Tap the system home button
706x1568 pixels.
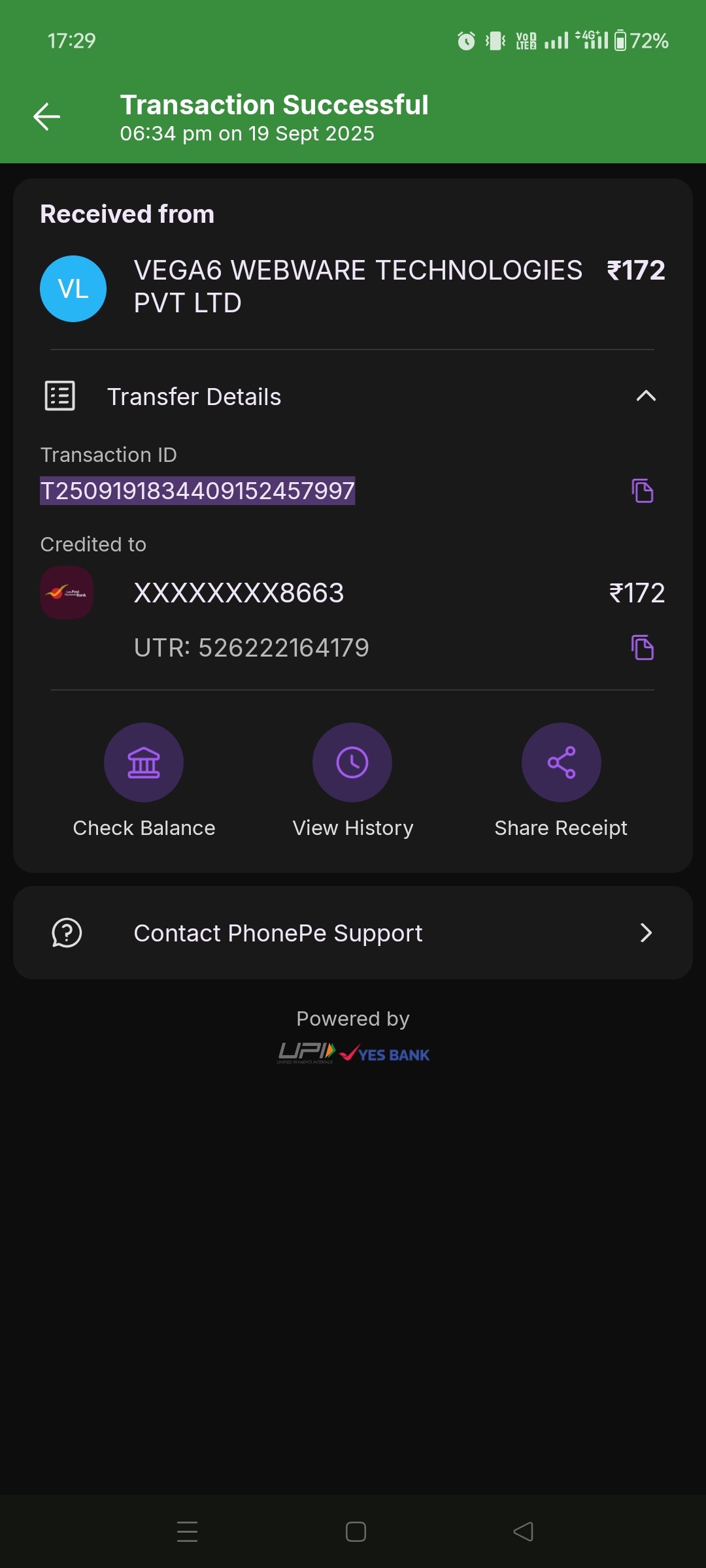pos(356,1531)
